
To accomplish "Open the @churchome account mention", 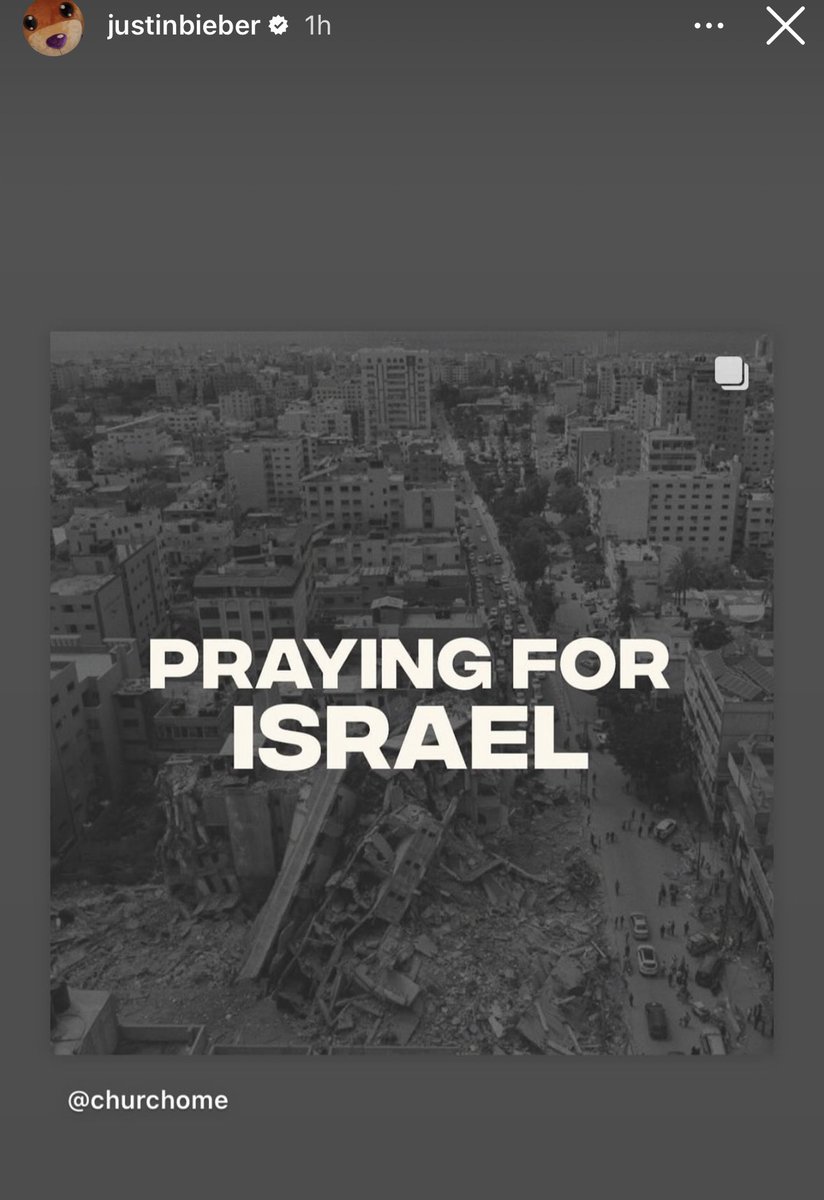I will [x=148, y=1100].
